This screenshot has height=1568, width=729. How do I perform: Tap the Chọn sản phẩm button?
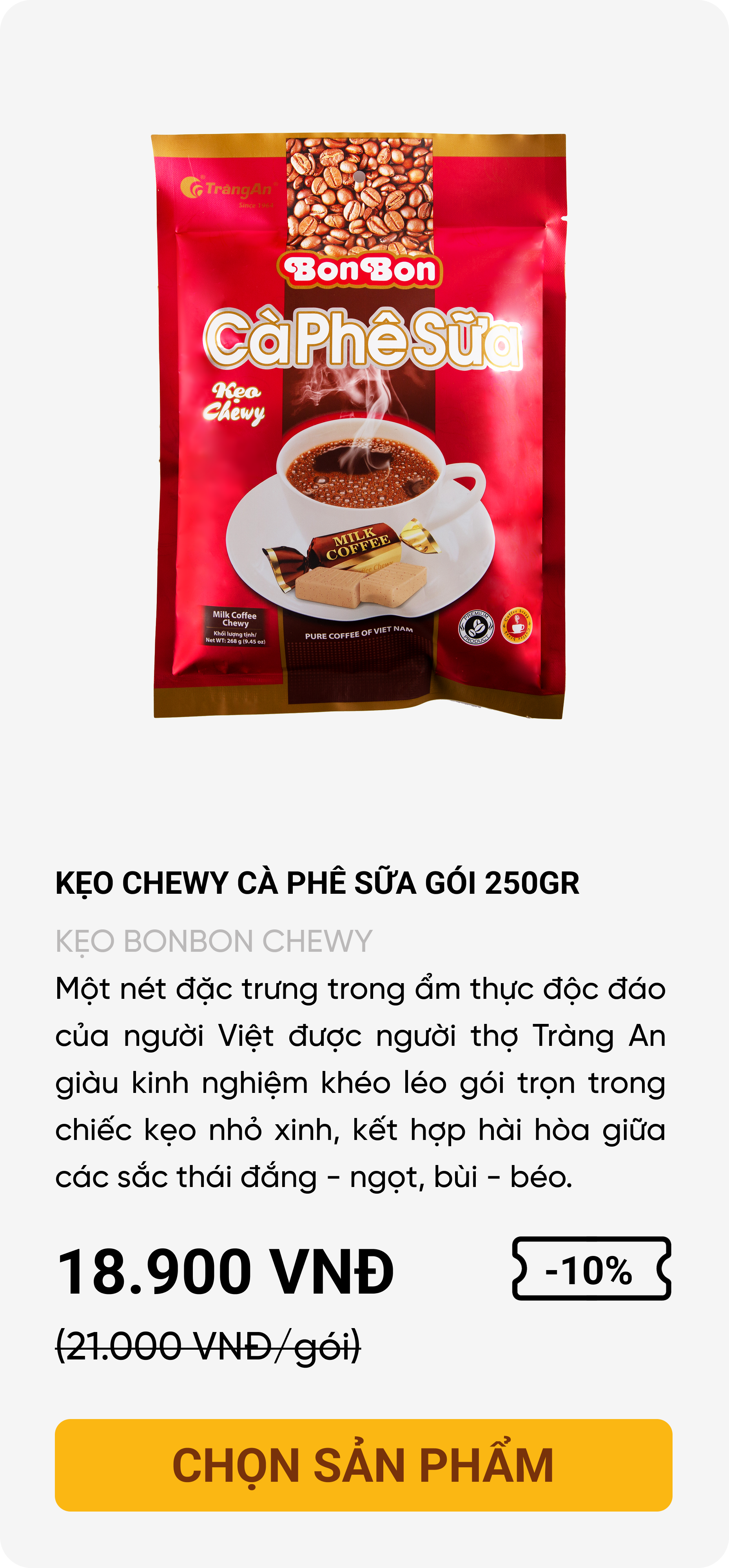point(363,1465)
